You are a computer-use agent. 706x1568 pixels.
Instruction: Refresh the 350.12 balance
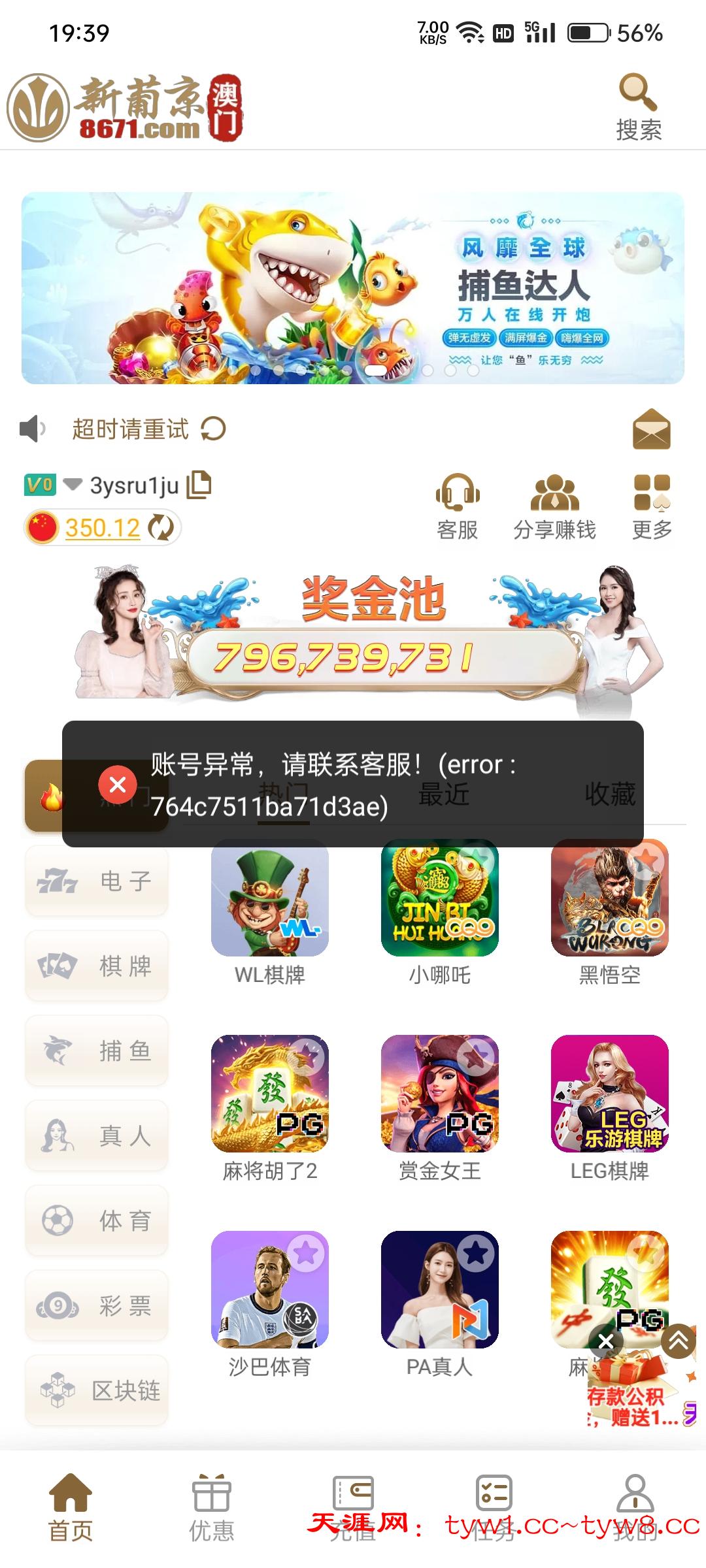coord(161,528)
